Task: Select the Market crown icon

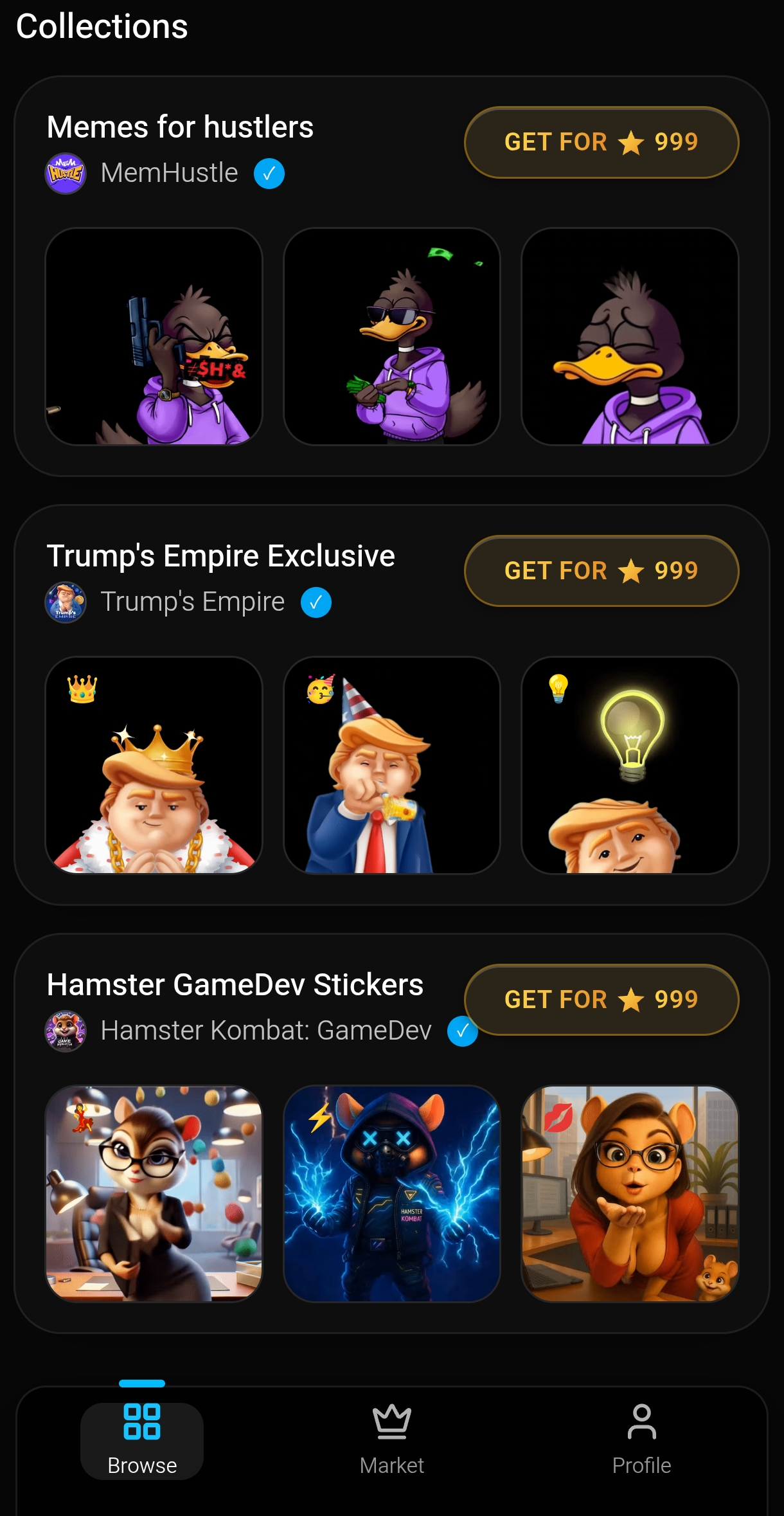Action: (391, 1422)
